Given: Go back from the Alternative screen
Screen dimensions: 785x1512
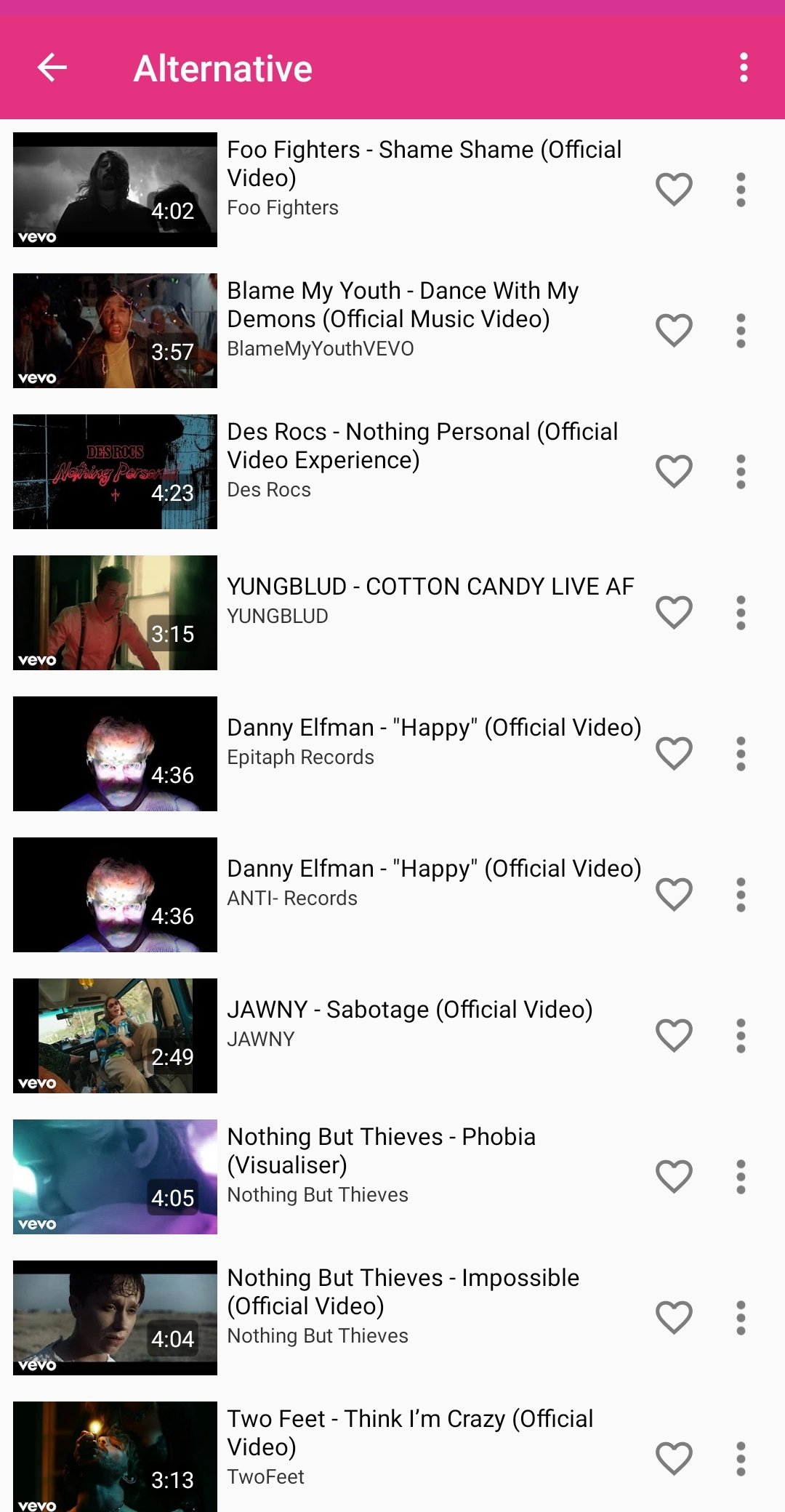Looking at the screenshot, I should pos(52,68).
